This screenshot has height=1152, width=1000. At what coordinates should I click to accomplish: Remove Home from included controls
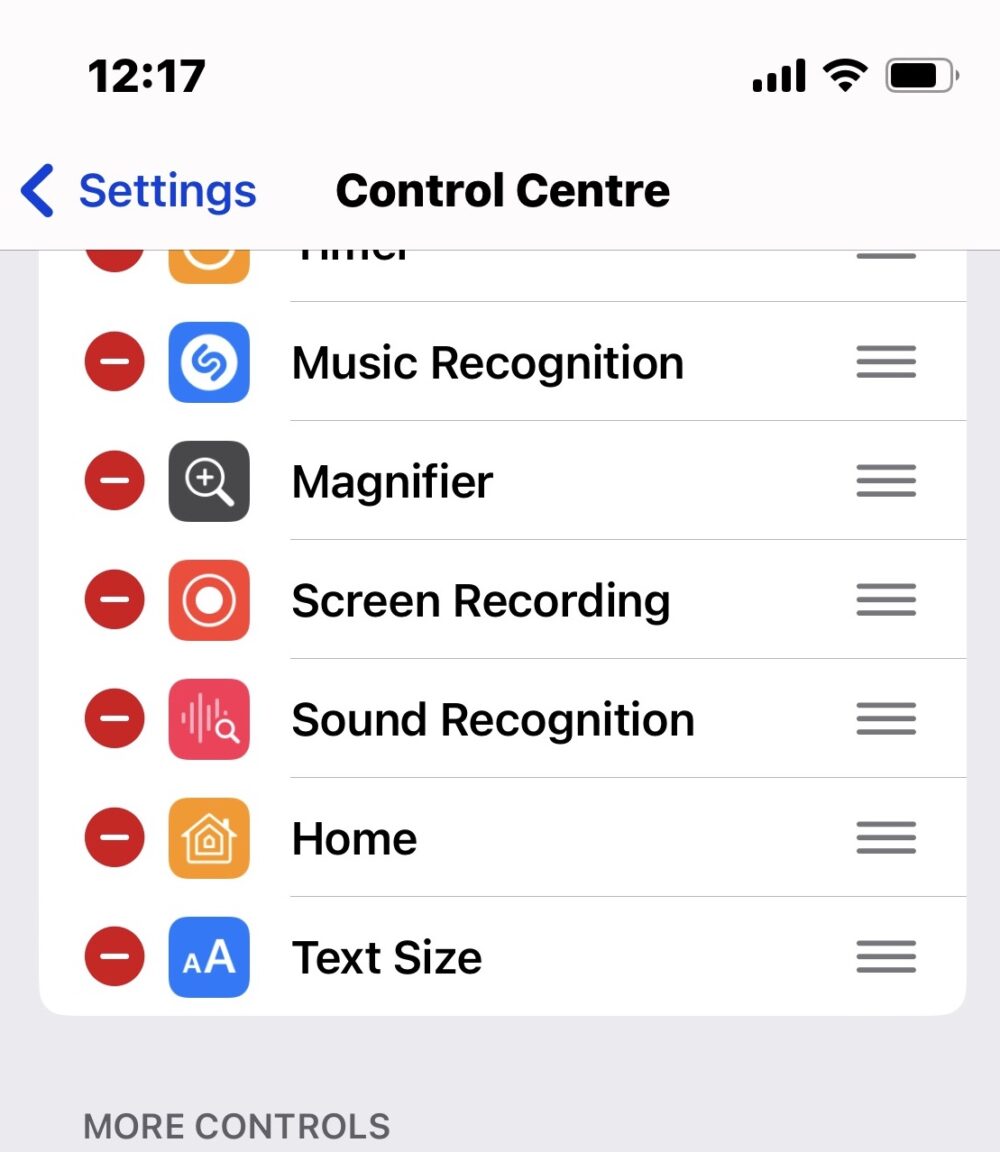[114, 838]
